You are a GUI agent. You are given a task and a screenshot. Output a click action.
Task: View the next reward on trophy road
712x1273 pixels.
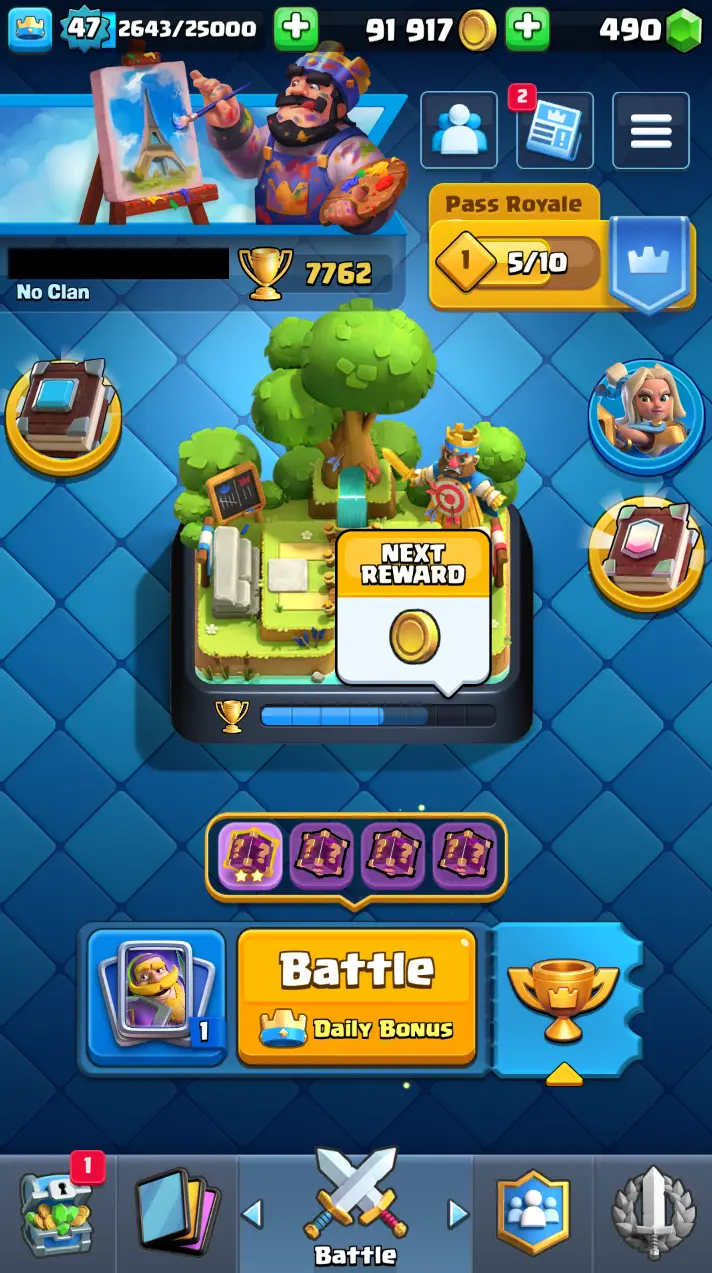click(x=414, y=612)
